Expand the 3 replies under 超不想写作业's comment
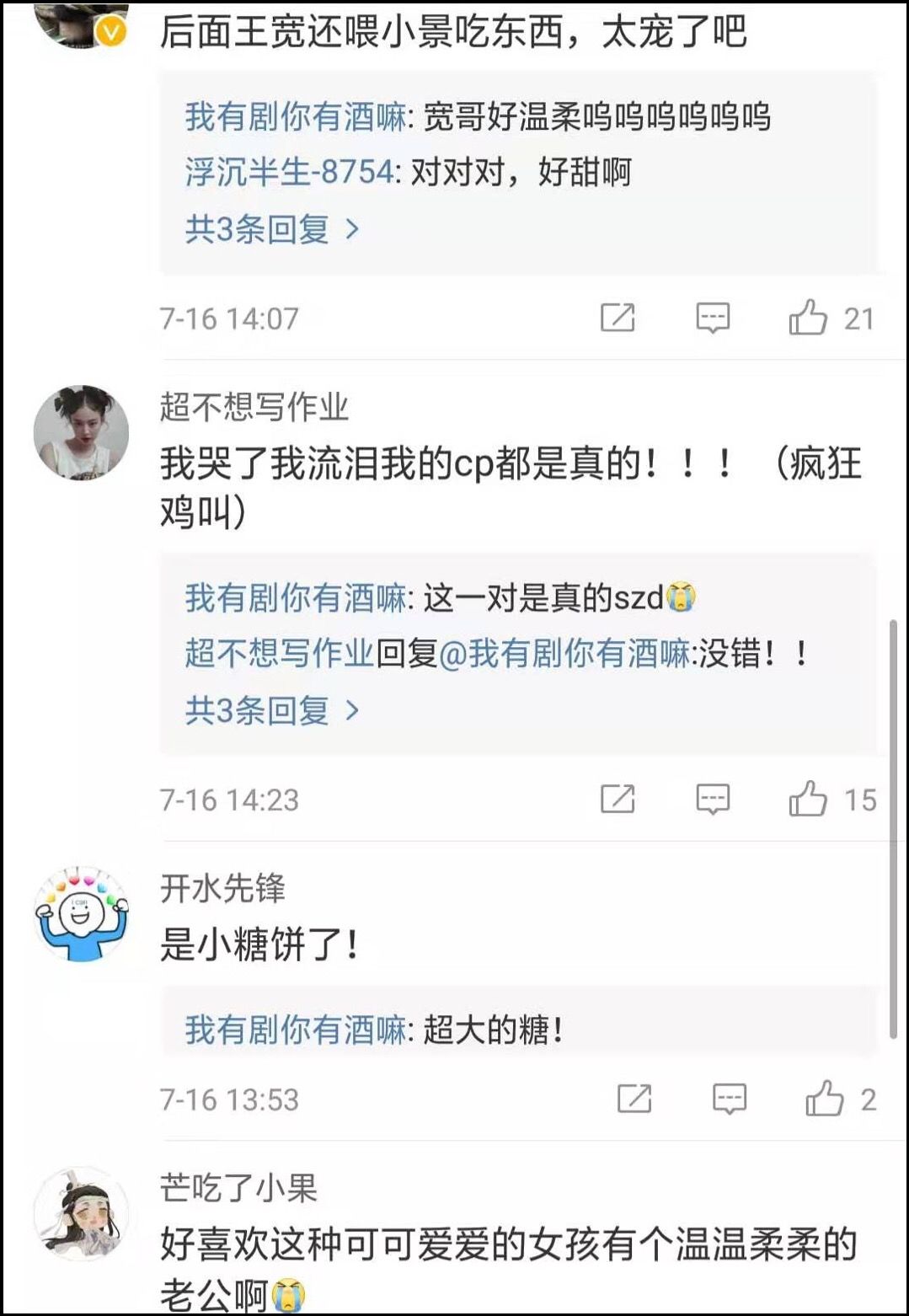The height and width of the screenshot is (1316, 909). [x=271, y=711]
